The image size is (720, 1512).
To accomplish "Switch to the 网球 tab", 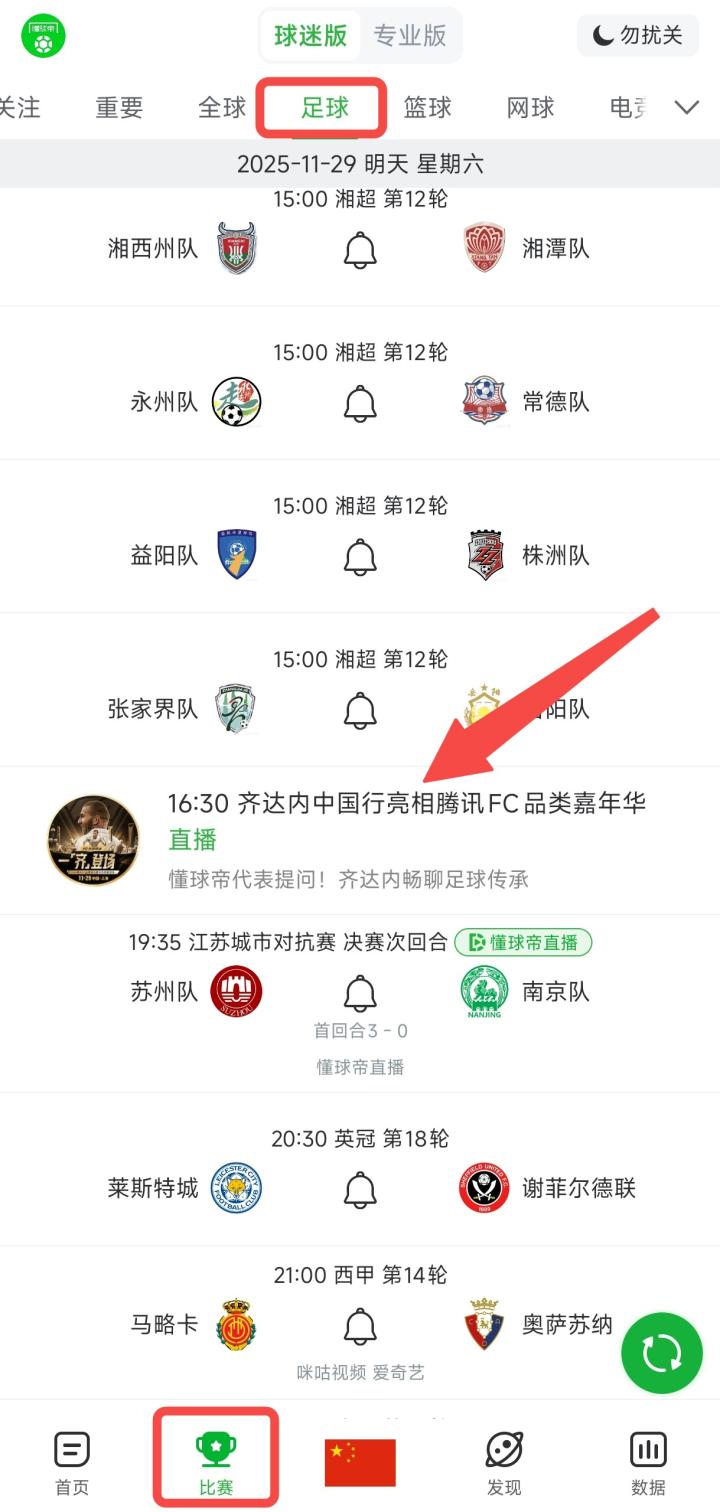I will pyautogui.click(x=530, y=108).
